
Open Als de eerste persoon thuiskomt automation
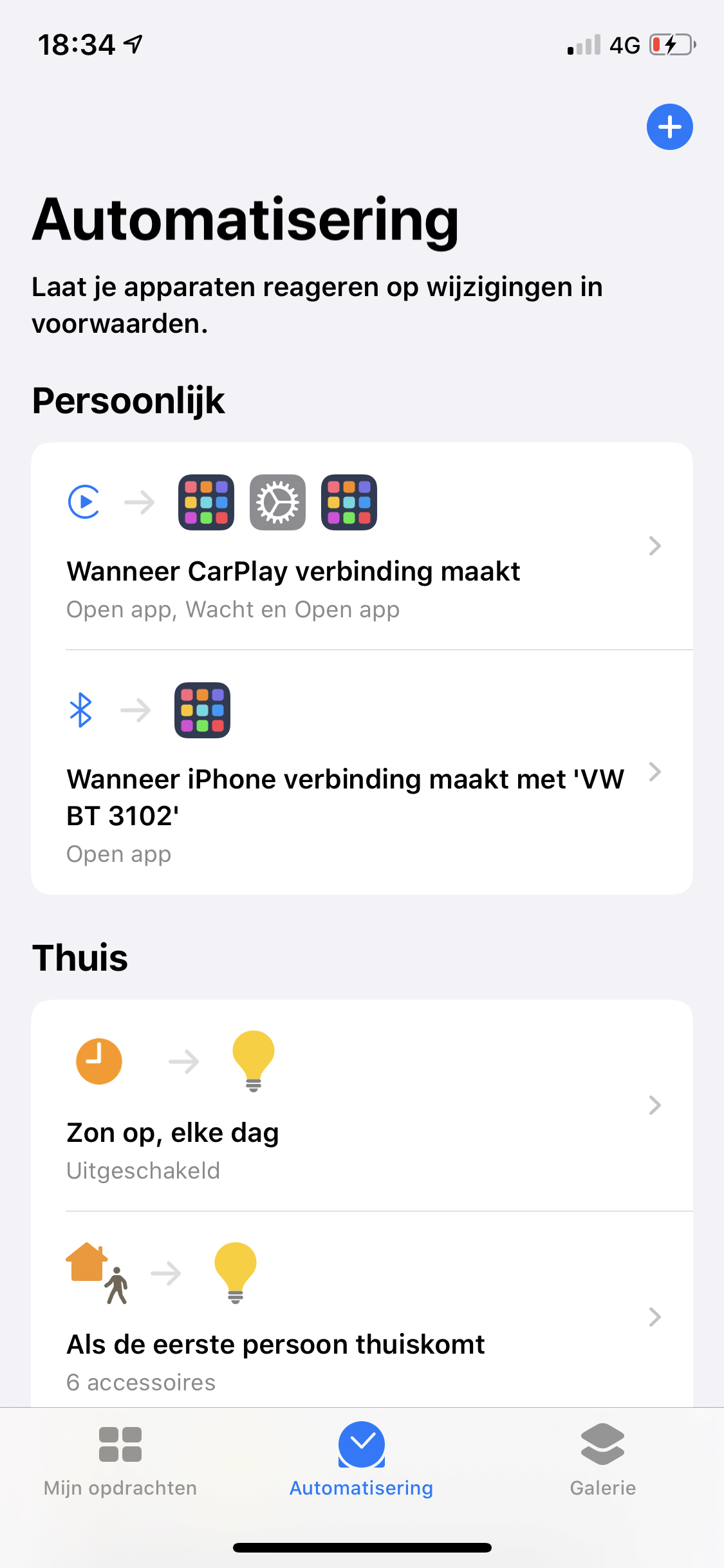[x=362, y=1310]
